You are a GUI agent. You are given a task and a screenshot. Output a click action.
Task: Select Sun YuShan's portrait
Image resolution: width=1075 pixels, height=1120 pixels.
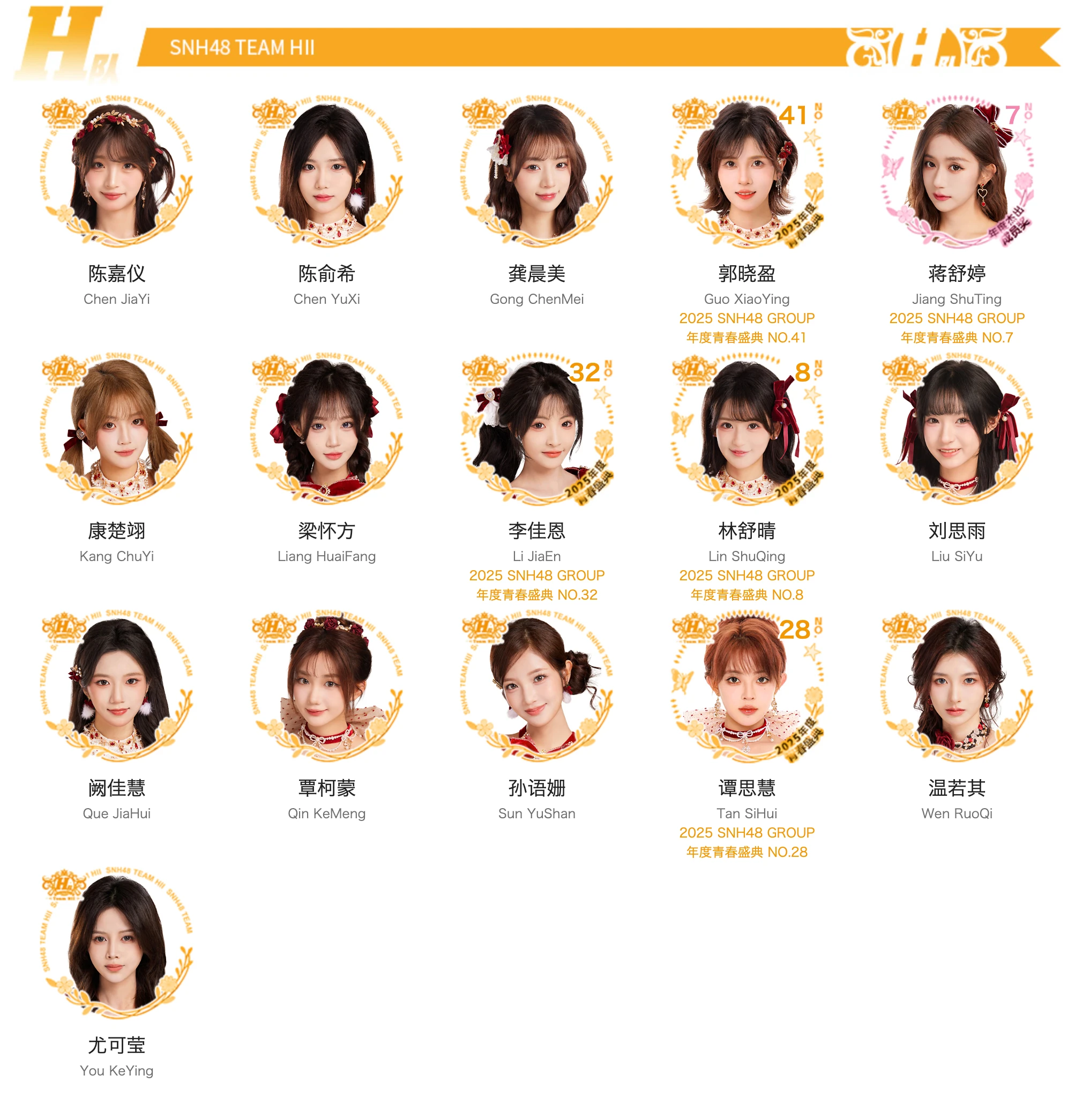[537, 686]
